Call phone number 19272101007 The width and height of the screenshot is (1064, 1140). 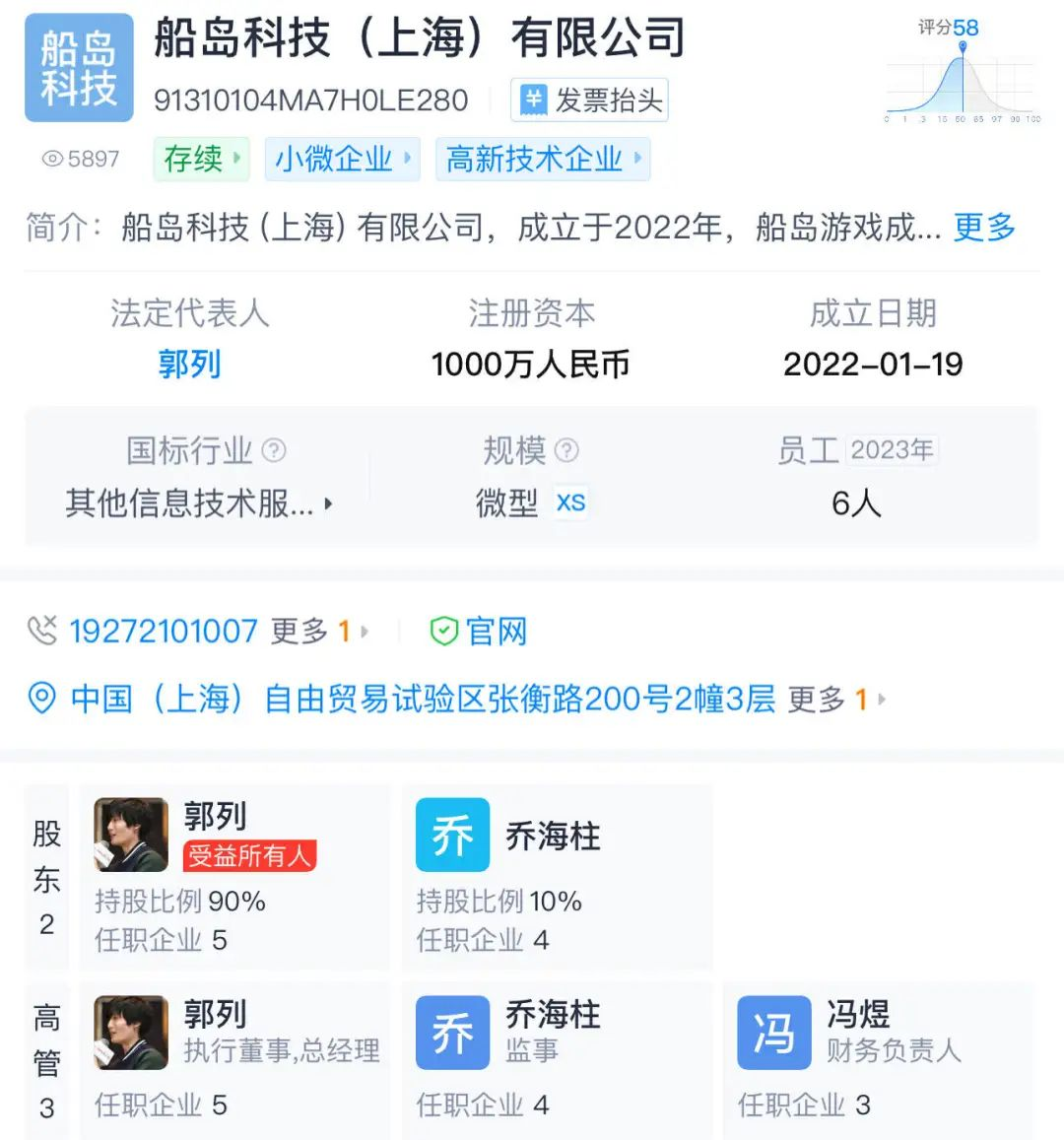pos(164,631)
